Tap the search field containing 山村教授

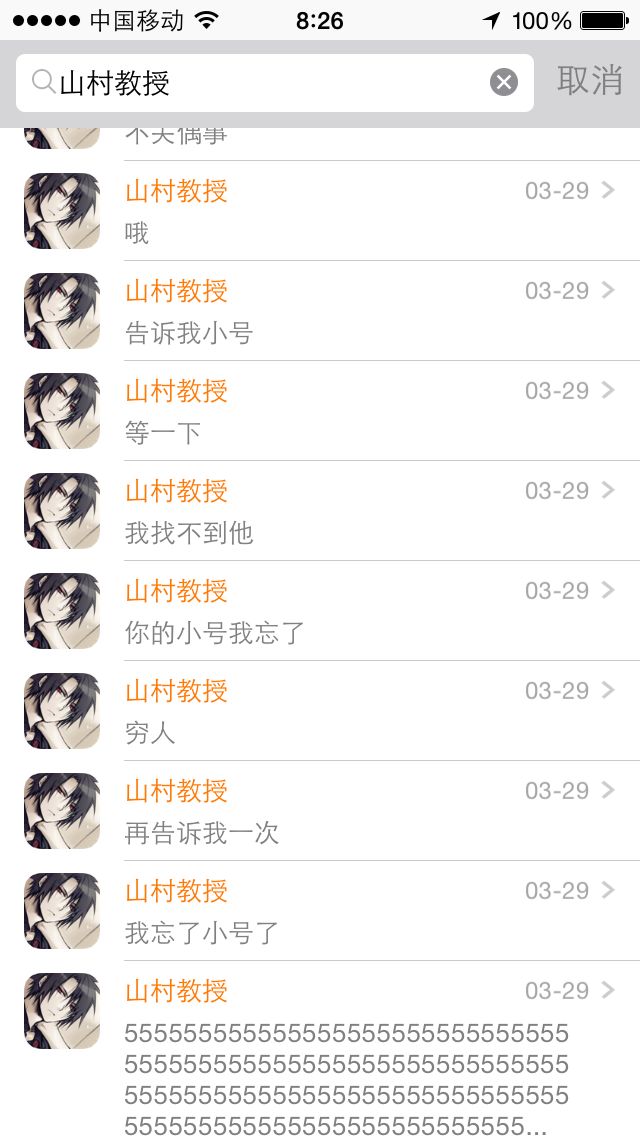[x=260, y=83]
